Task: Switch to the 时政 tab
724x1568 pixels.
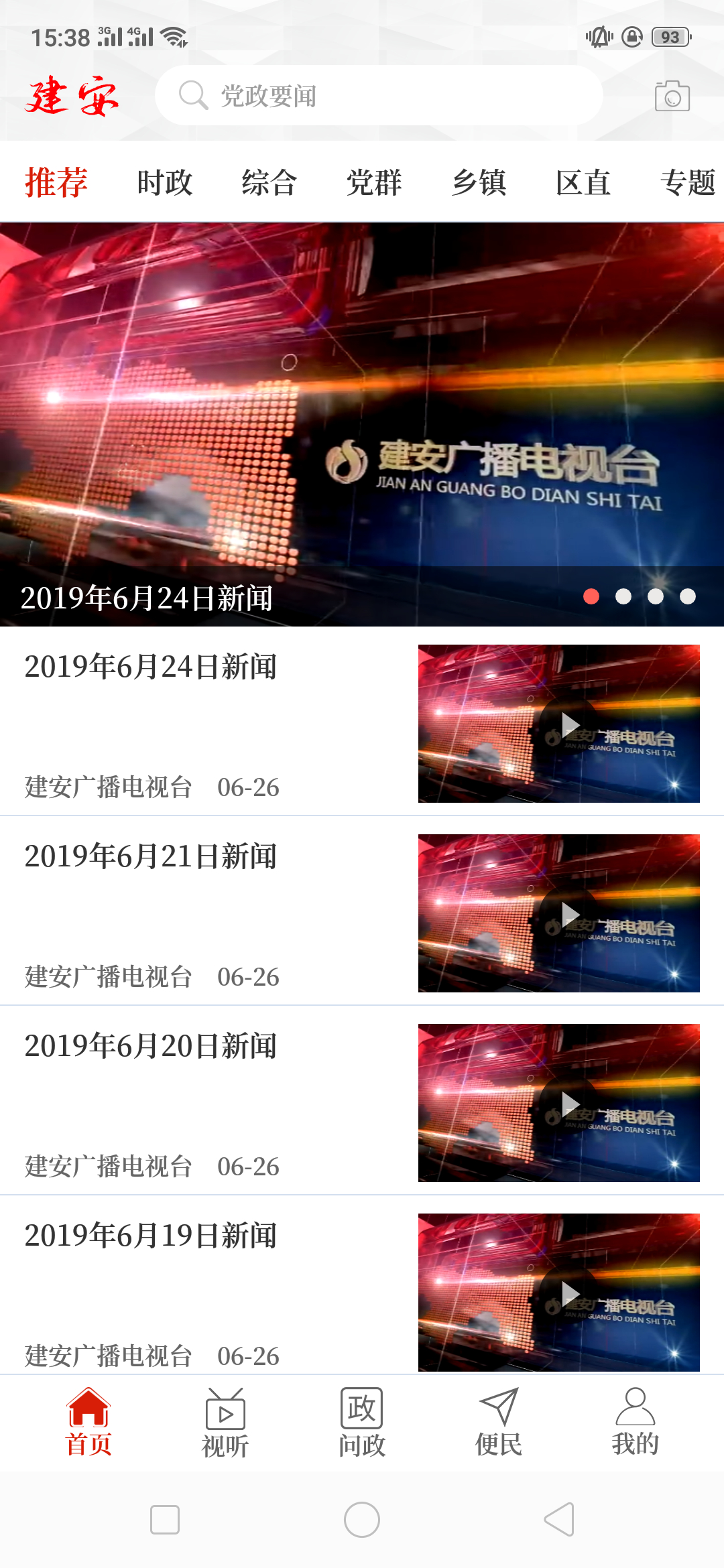Action: 165,182
